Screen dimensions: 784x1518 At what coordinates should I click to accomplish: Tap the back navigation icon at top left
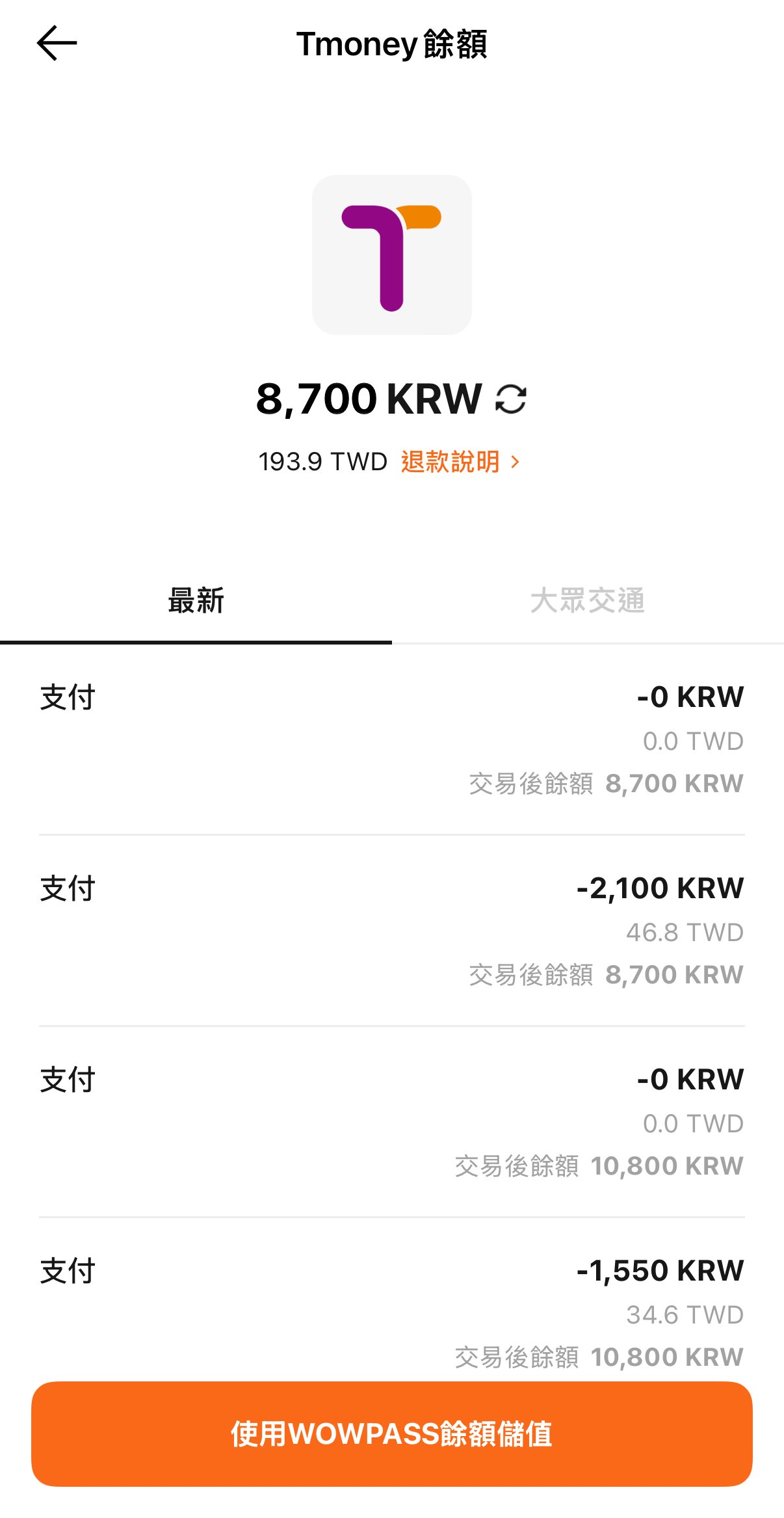pyautogui.click(x=55, y=44)
